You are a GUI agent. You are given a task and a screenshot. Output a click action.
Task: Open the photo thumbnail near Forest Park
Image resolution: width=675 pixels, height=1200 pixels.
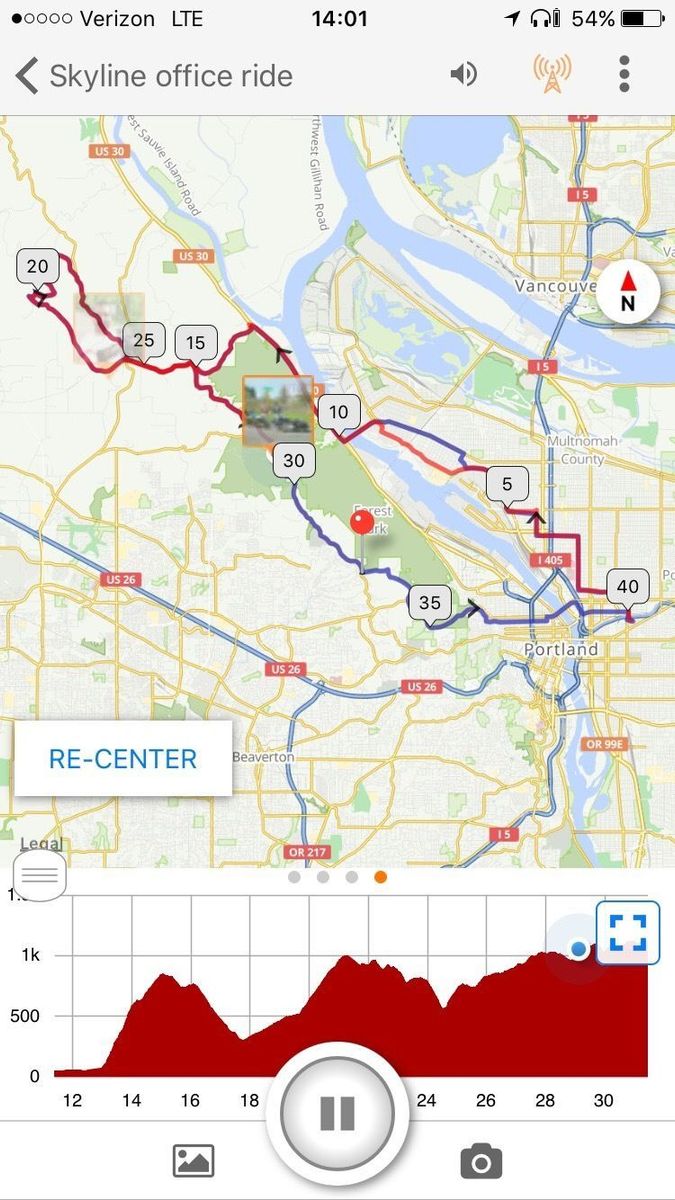pyautogui.click(x=278, y=410)
